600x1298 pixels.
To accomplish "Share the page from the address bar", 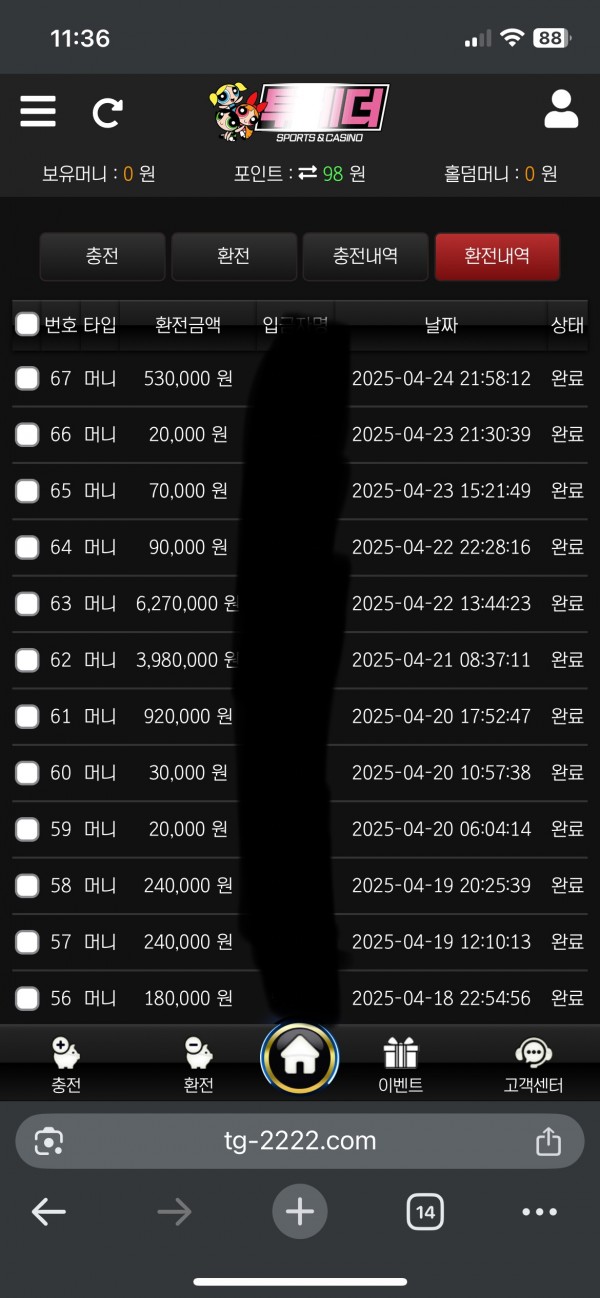I will pyautogui.click(x=548, y=1141).
